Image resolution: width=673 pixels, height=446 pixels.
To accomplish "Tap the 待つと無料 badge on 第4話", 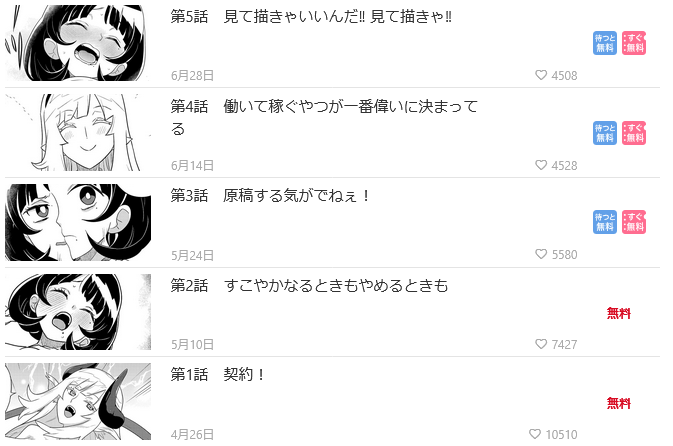I will pyautogui.click(x=604, y=133).
